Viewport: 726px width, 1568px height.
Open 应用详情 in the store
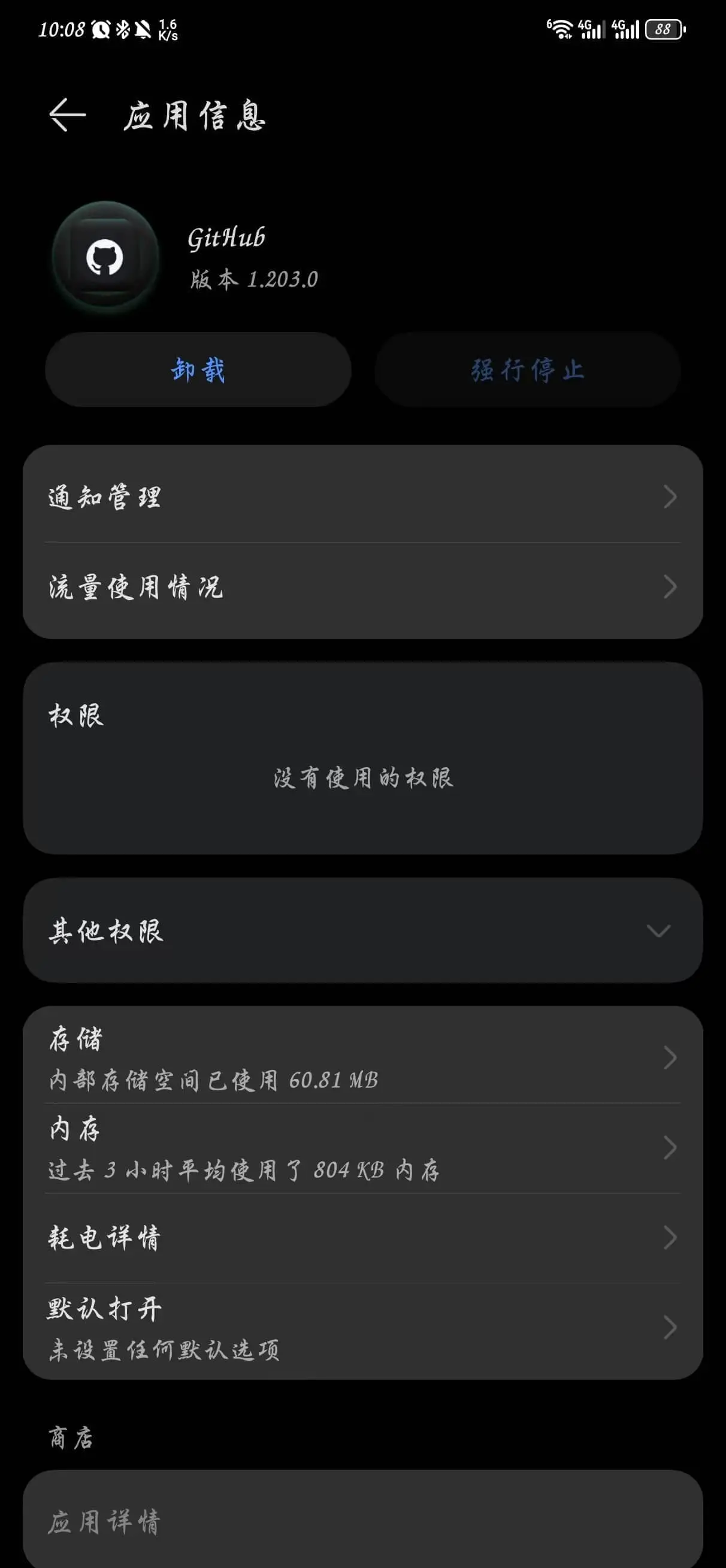pos(362,1521)
